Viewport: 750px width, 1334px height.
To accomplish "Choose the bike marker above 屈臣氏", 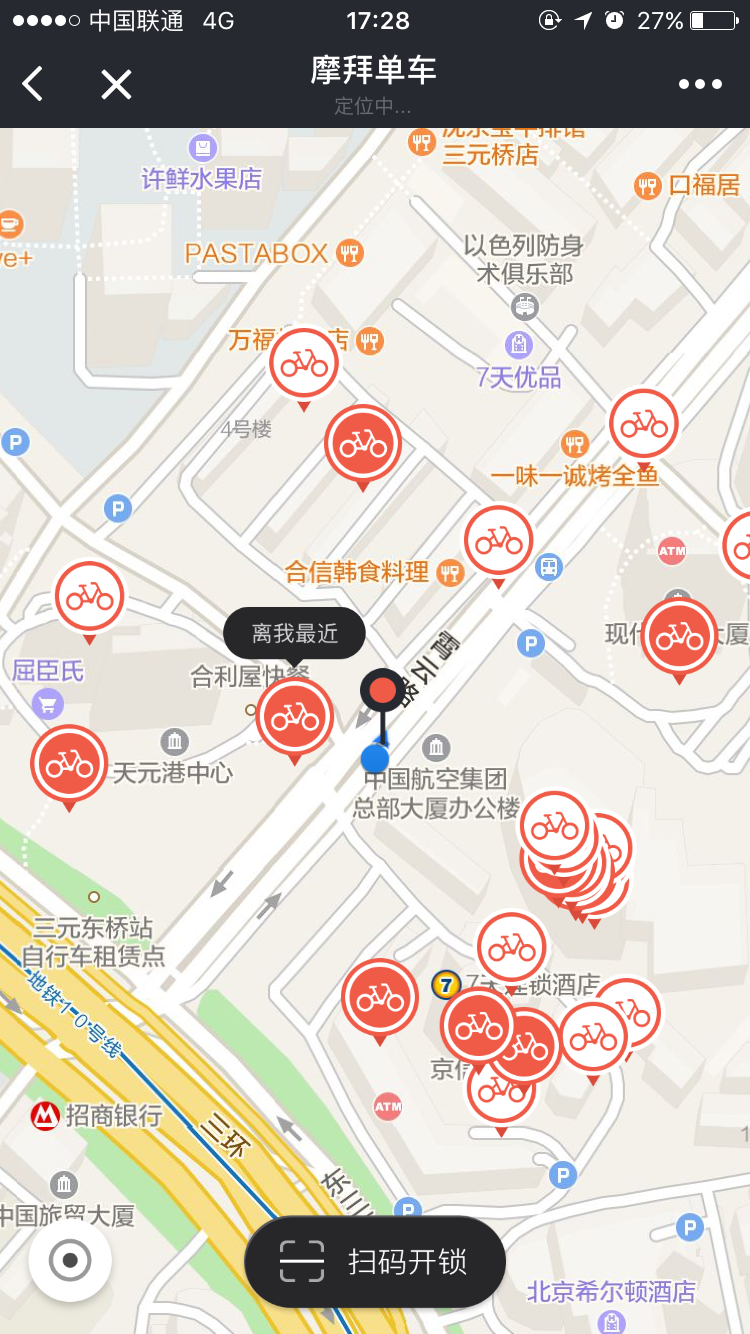I will click(x=89, y=597).
